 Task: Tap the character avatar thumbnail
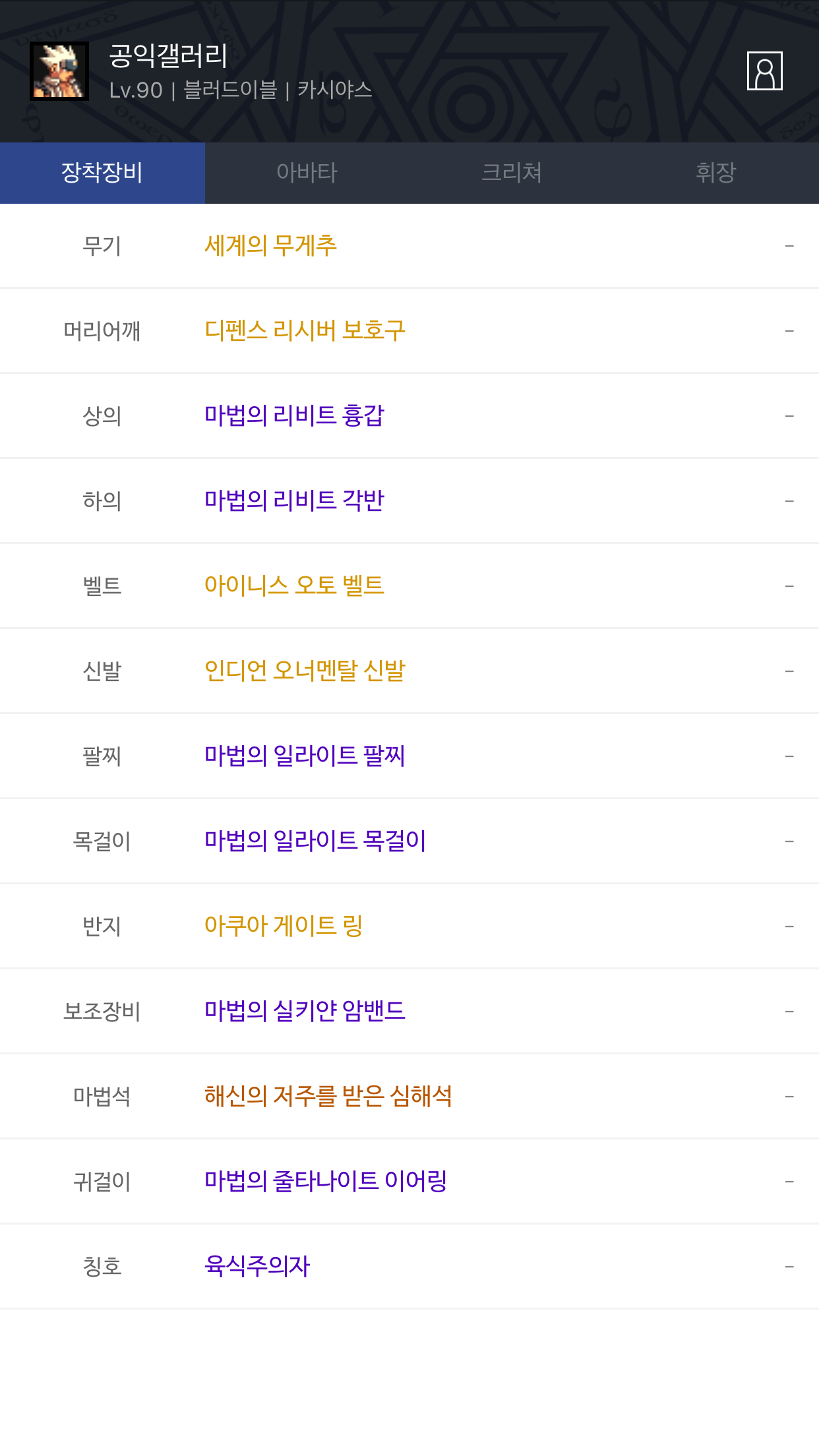[x=59, y=71]
